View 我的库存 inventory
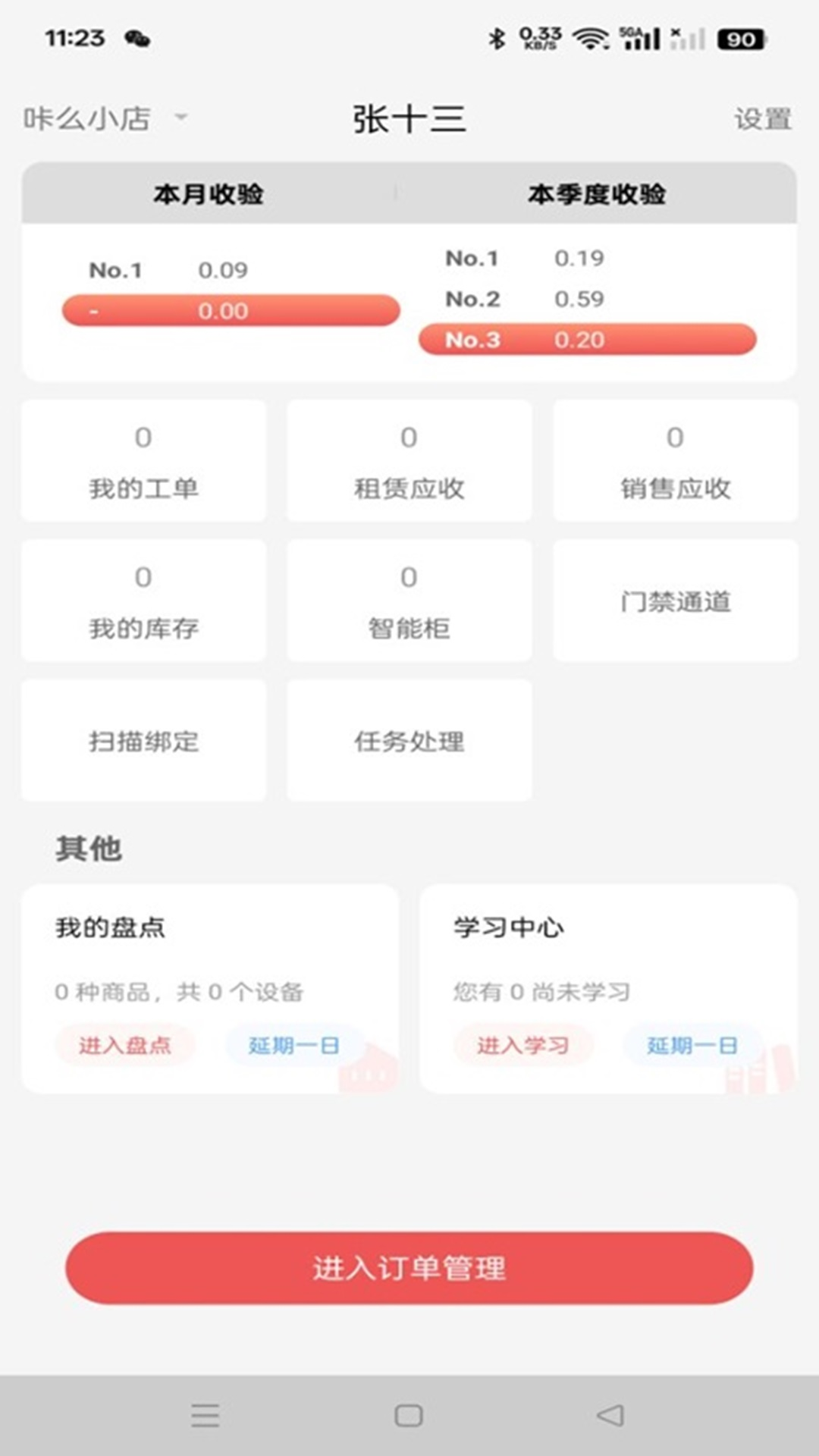This screenshot has height=1456, width=819. pos(143,600)
